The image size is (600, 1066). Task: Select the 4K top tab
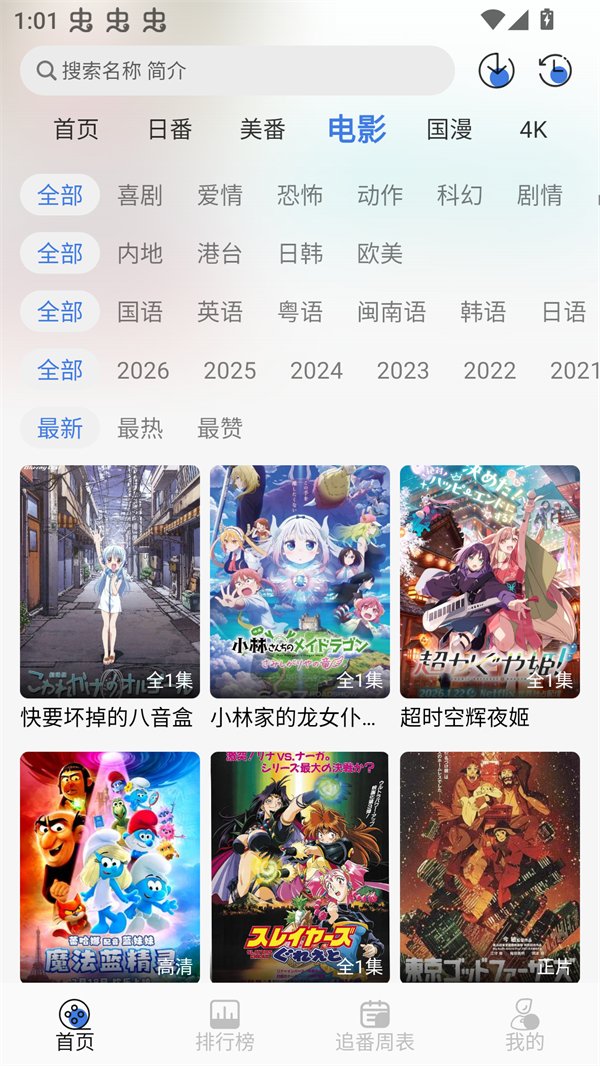click(533, 129)
